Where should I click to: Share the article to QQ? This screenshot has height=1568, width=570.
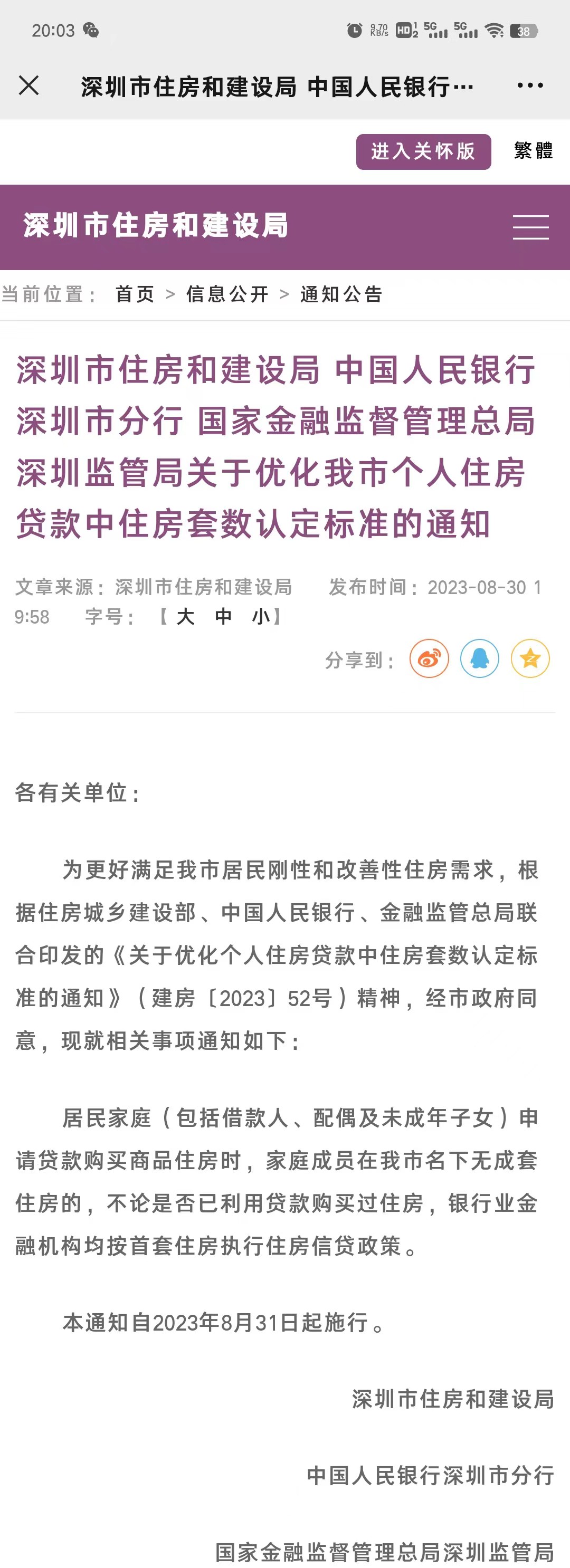click(x=479, y=658)
